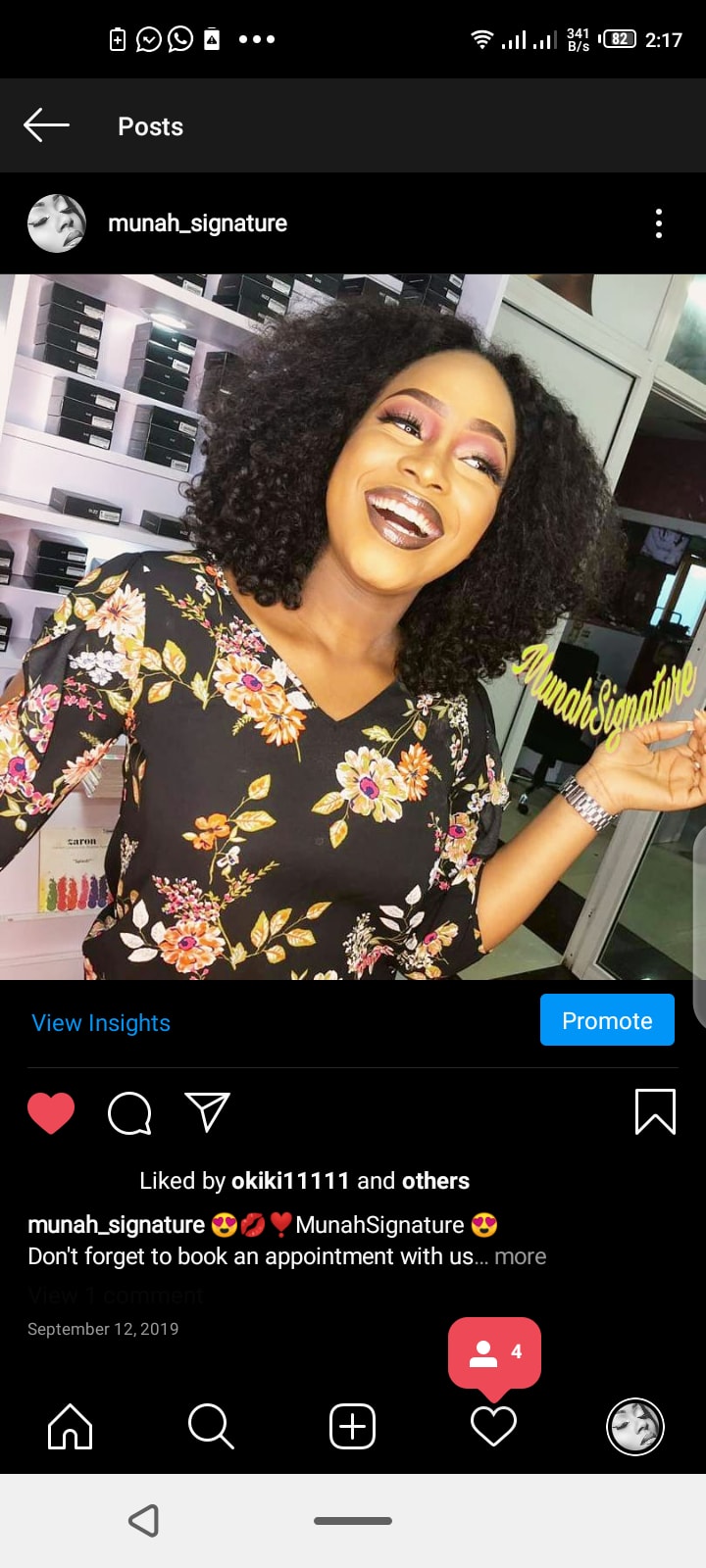
Task: Expand the caption by tapping "more"
Action: [521, 1256]
